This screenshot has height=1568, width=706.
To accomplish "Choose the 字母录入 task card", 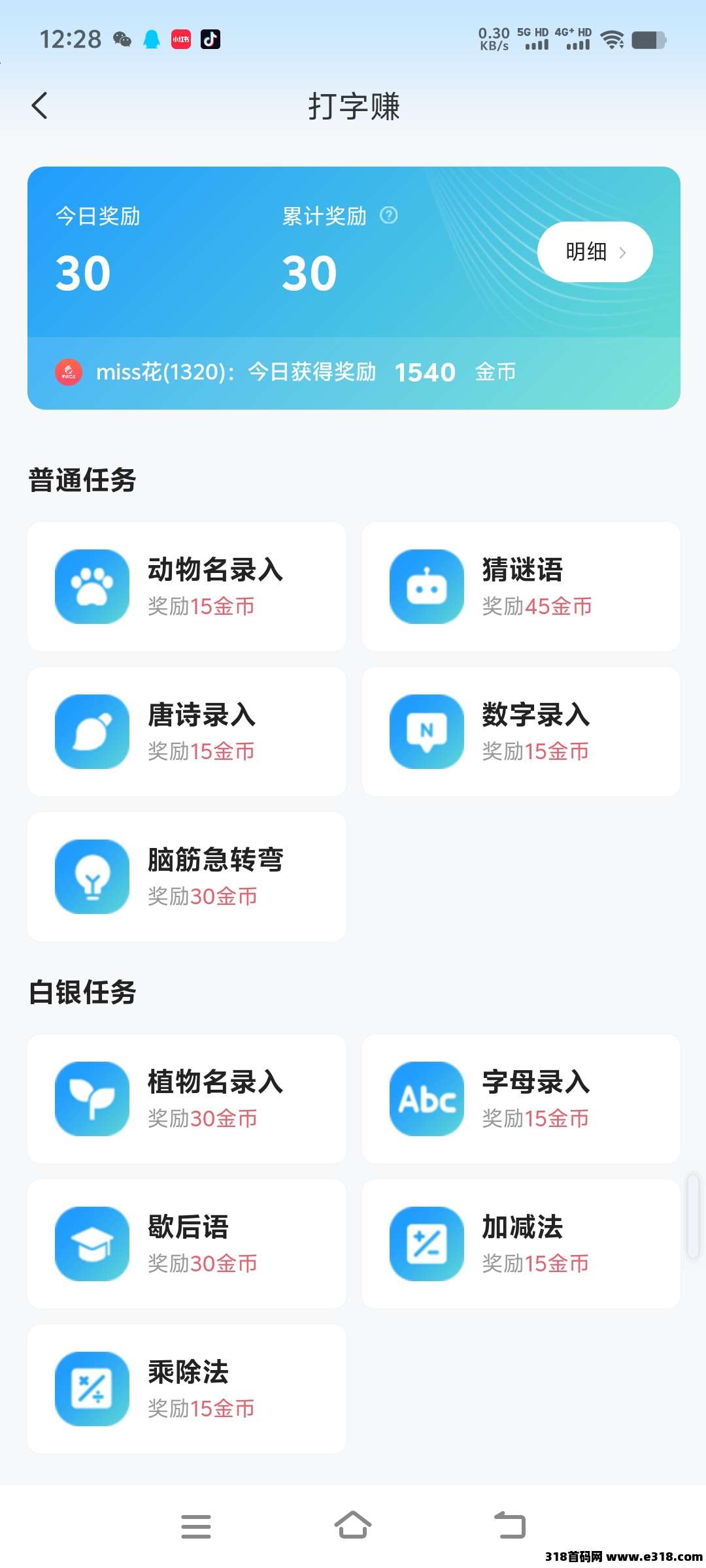I will pos(521,1099).
